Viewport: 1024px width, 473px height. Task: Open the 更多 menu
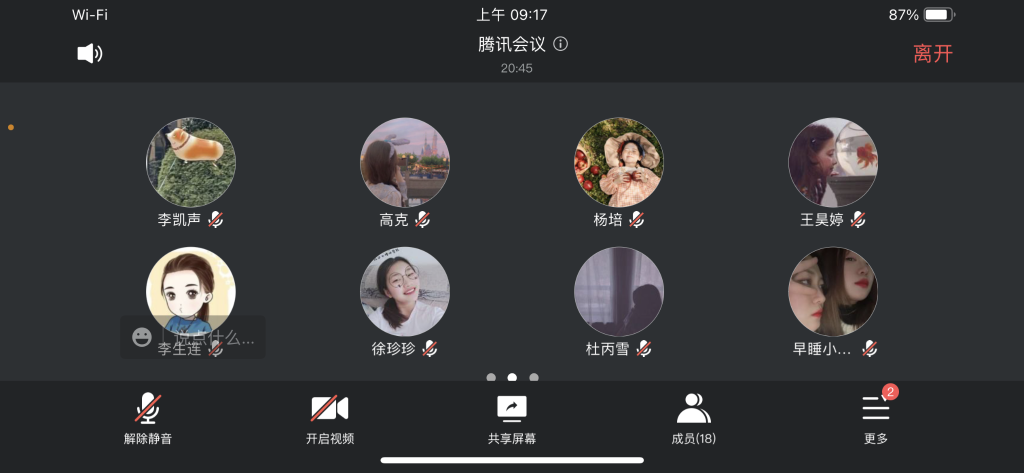click(x=876, y=418)
